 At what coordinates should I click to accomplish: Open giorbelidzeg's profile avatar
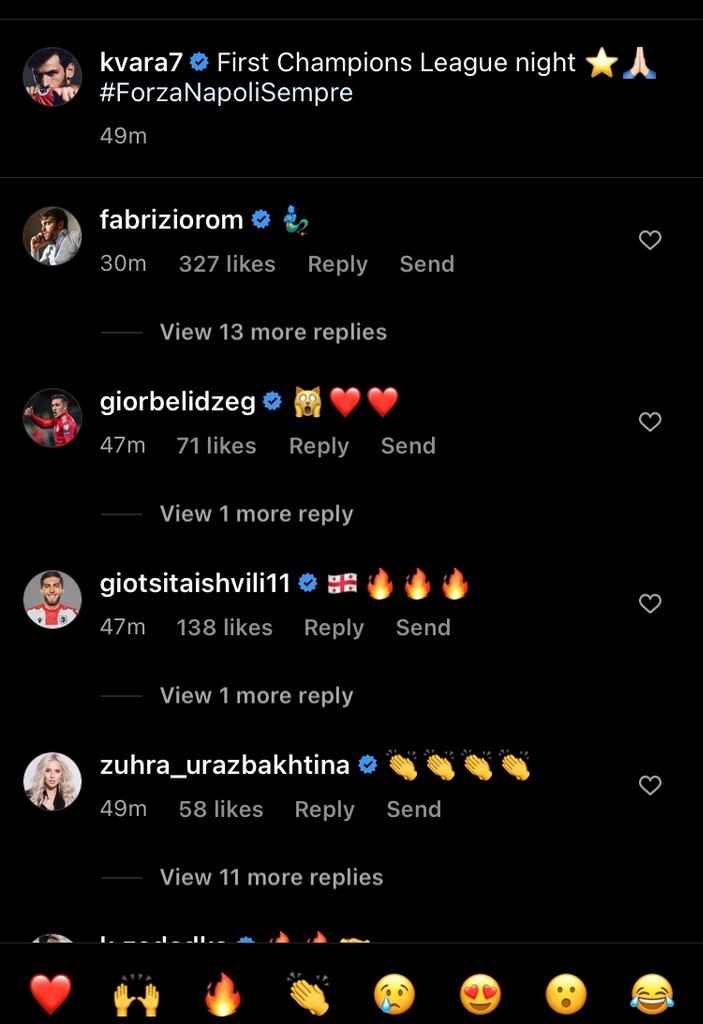point(52,418)
